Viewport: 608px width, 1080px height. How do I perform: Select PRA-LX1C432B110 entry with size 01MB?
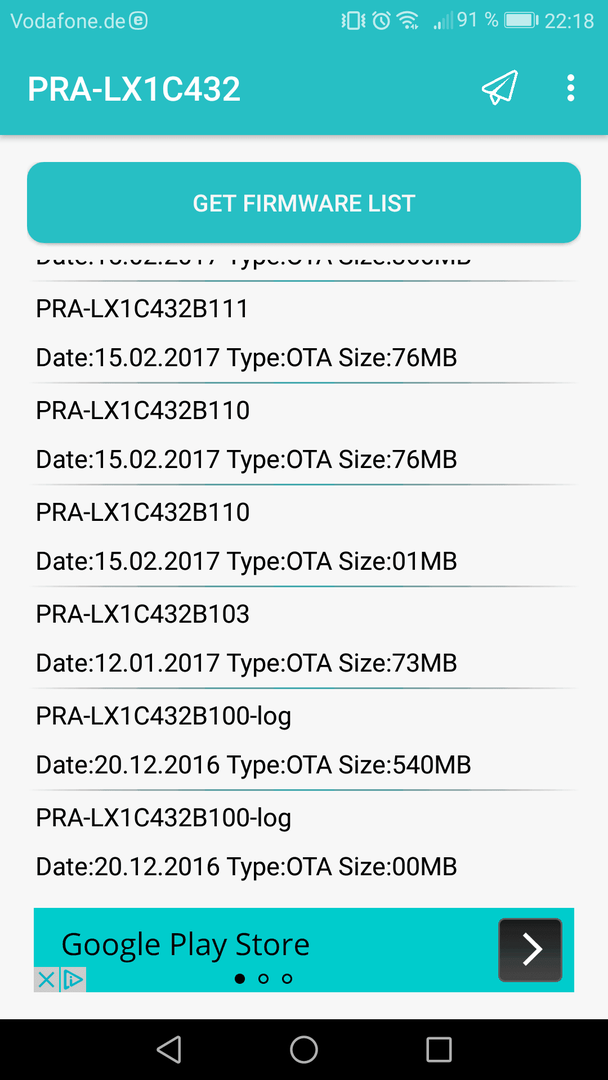click(x=304, y=537)
